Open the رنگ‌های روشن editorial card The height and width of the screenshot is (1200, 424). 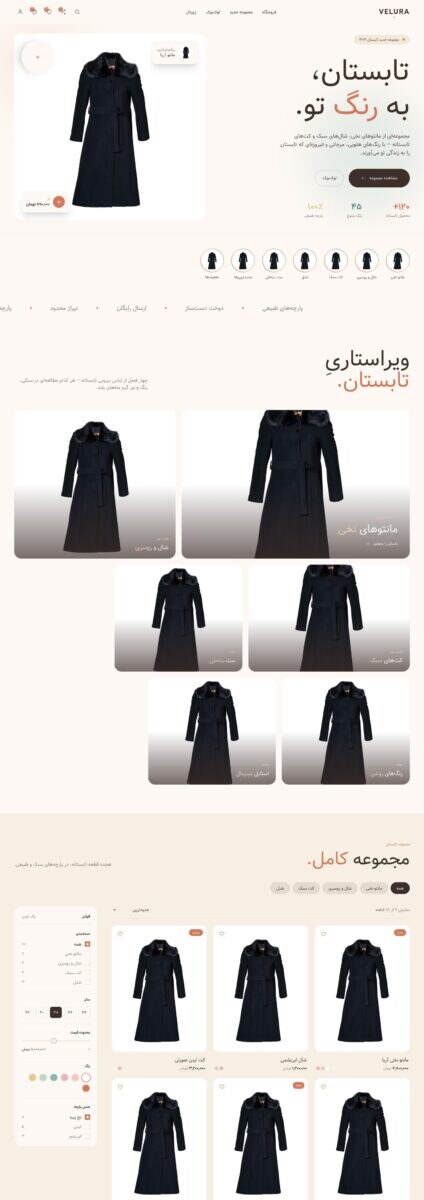click(x=345, y=731)
